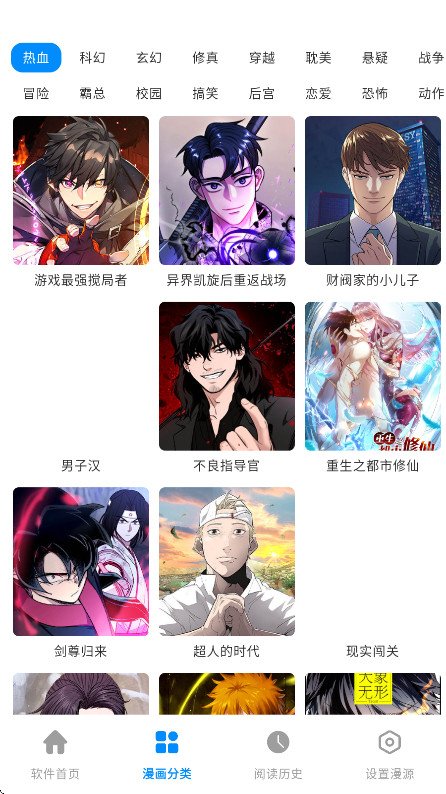Switch to the 阅读历史 tab
446x794 pixels.
pos(278,755)
